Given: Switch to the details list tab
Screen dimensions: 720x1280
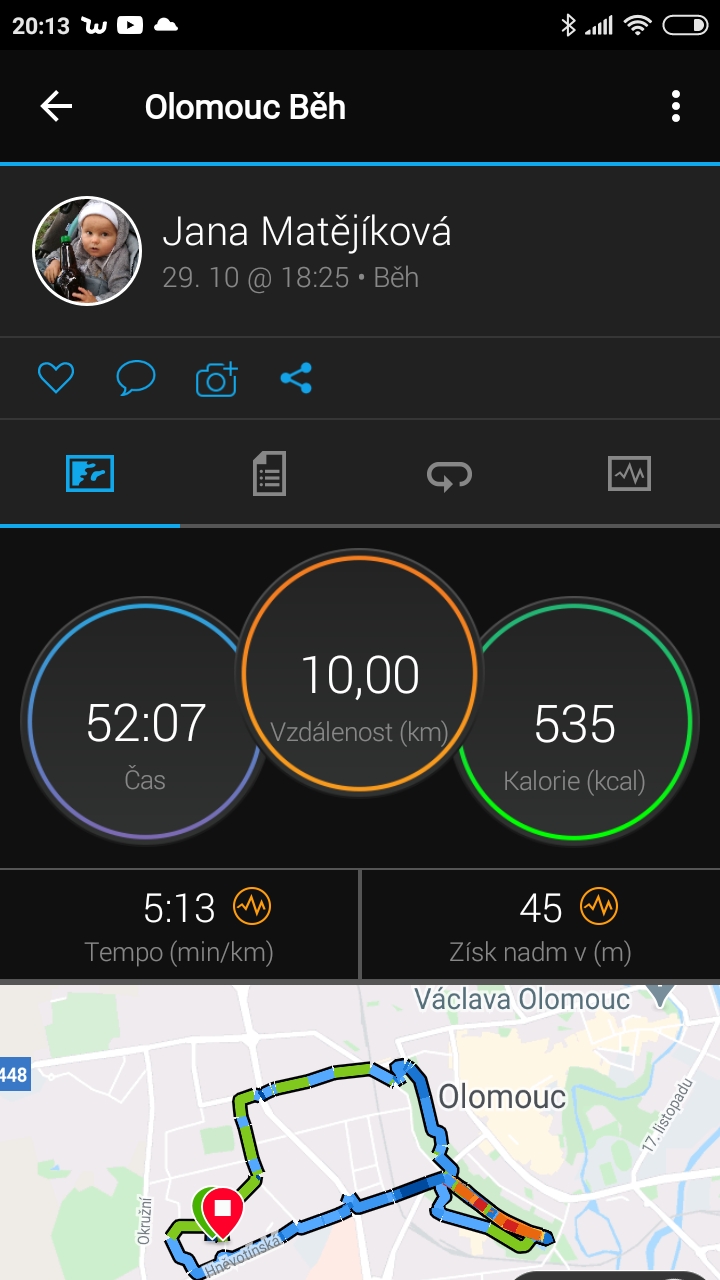Looking at the screenshot, I should click(x=269, y=473).
